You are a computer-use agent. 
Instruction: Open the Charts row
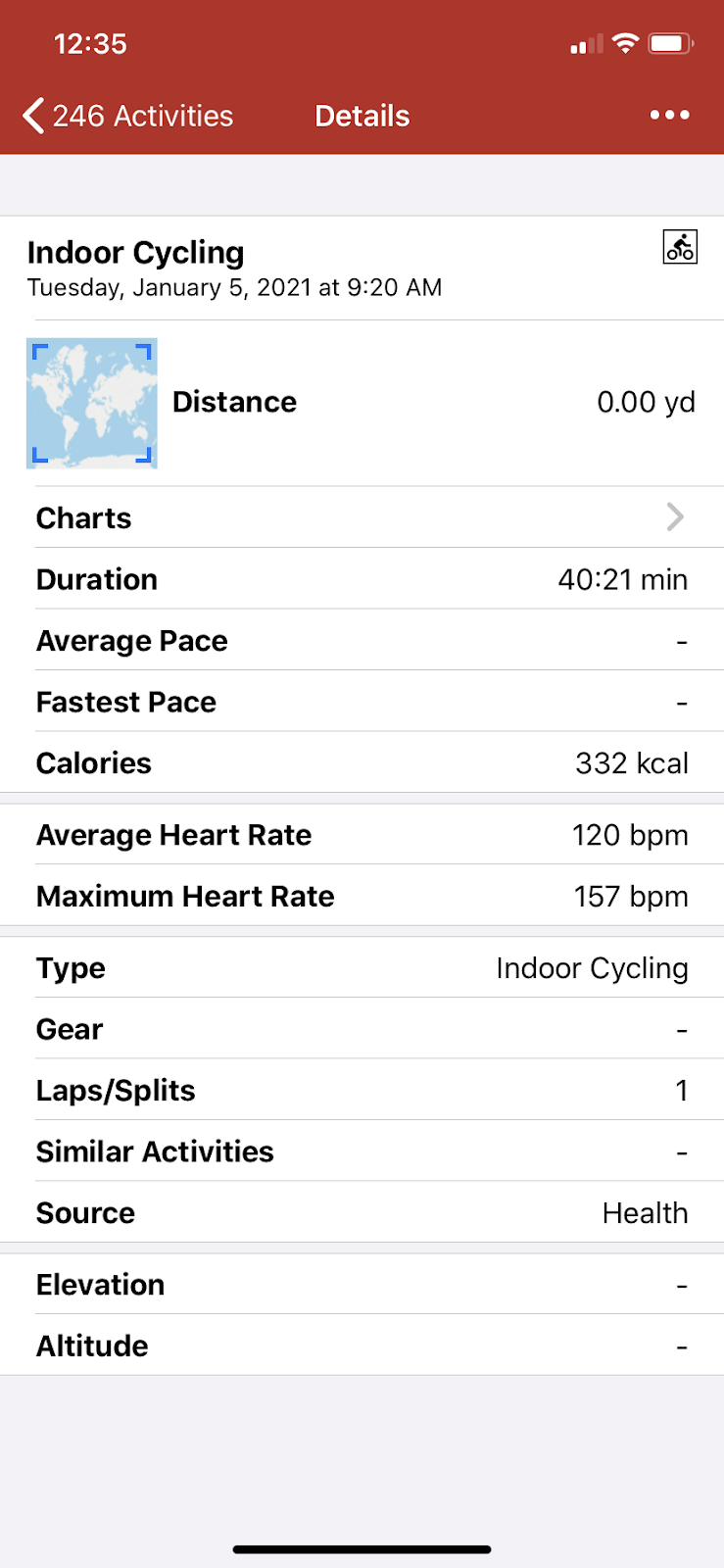(362, 517)
